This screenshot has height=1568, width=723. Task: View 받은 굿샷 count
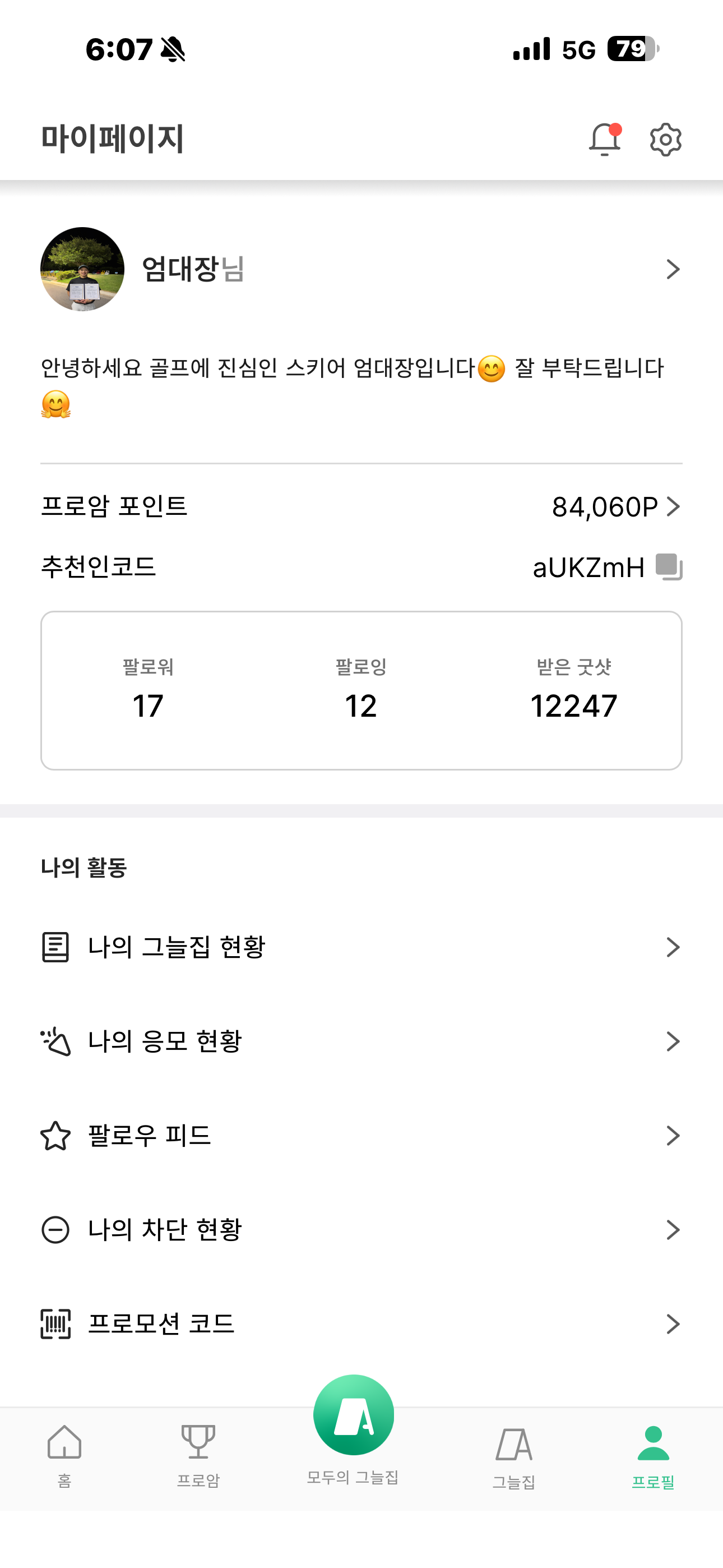click(x=574, y=690)
